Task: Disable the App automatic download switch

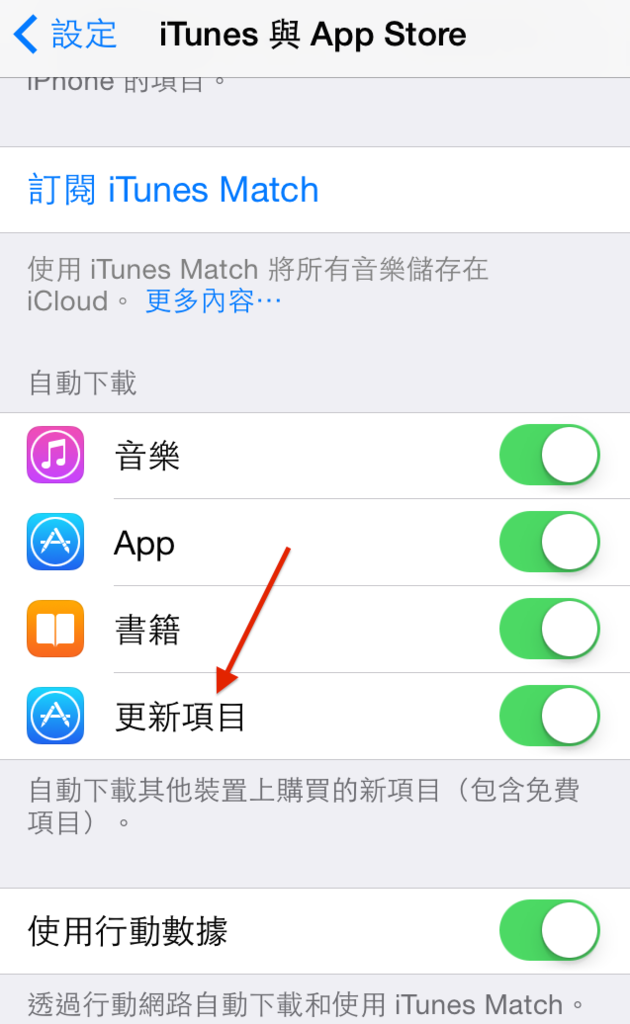Action: (x=550, y=541)
